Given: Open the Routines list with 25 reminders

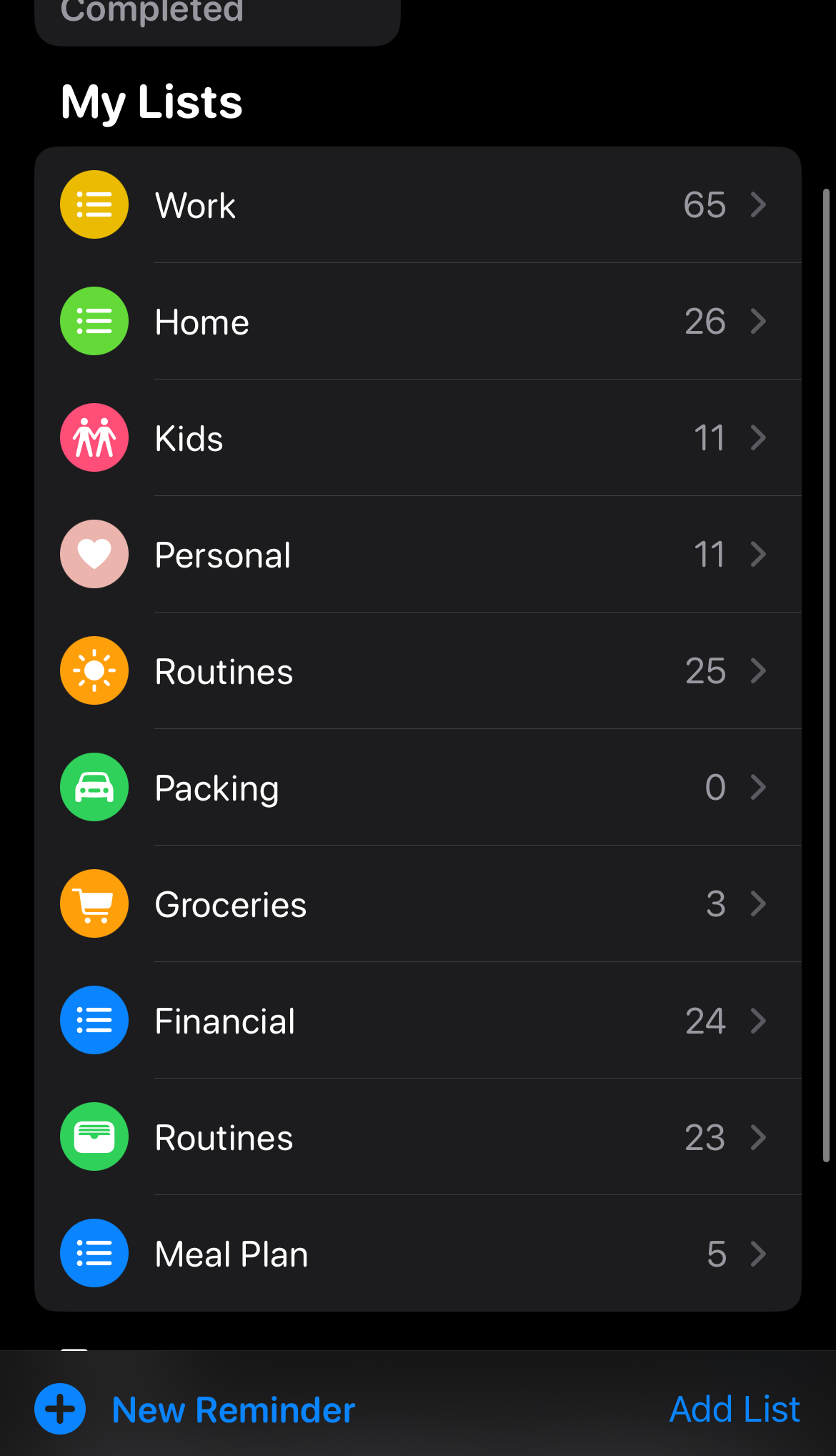Looking at the screenshot, I should [x=417, y=671].
